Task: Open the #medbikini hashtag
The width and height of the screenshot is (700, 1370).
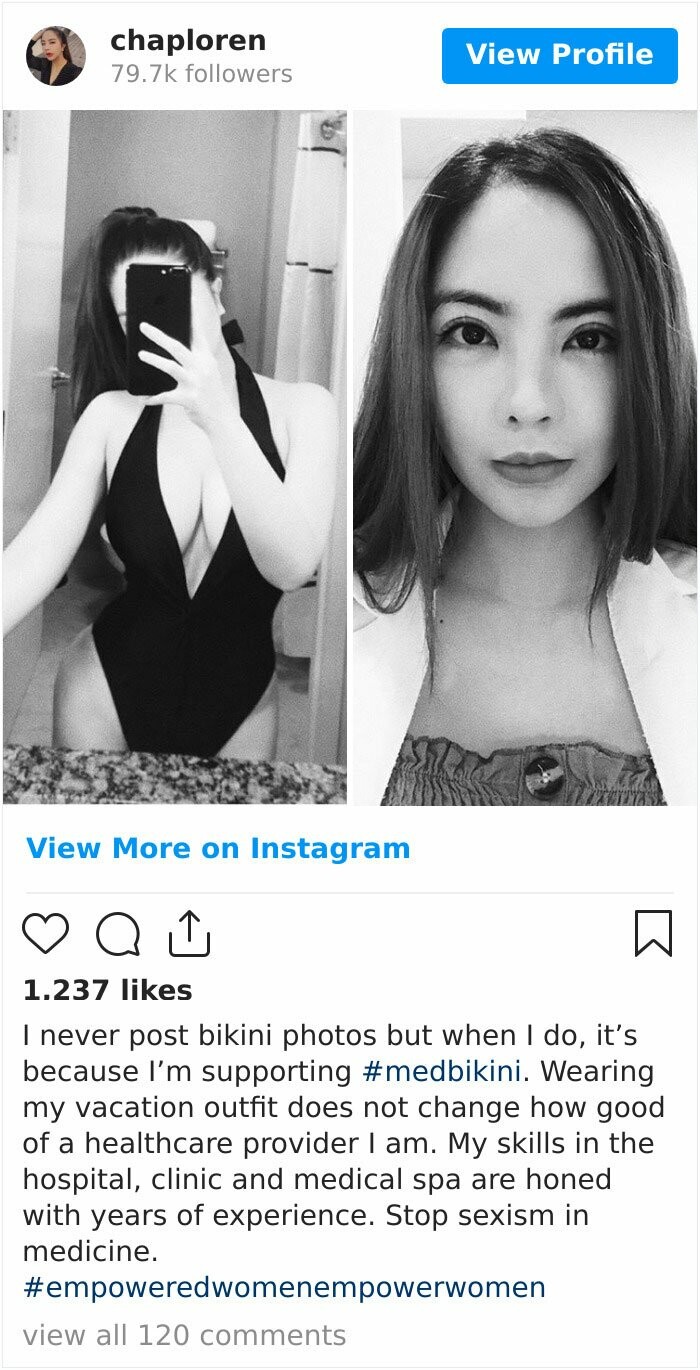Action: [x=441, y=1072]
